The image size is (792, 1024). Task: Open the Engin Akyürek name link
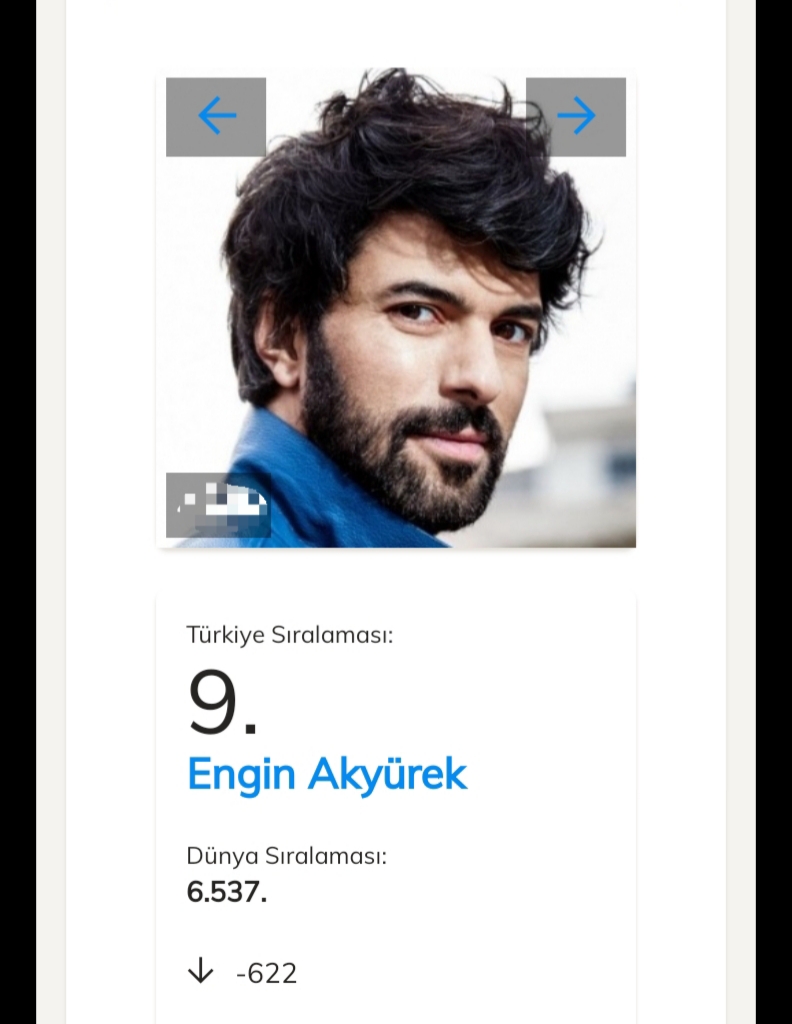[x=327, y=775]
